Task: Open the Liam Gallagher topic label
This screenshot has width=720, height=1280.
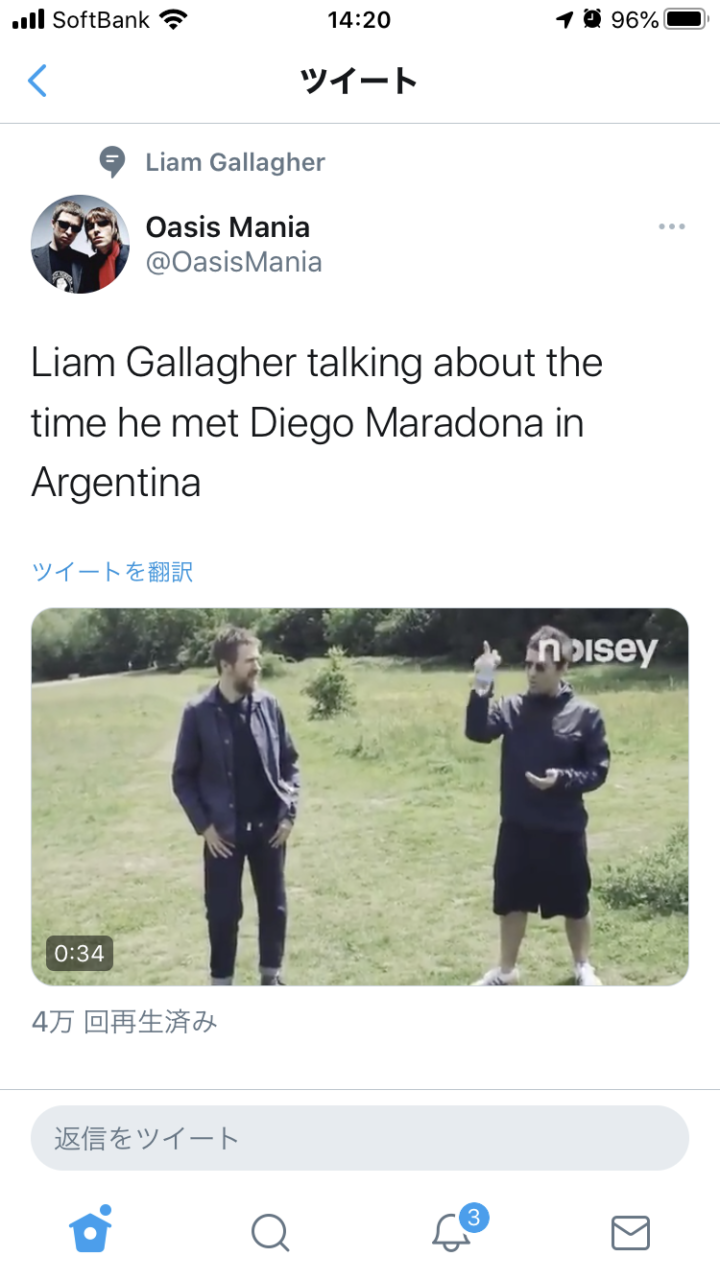Action: pyautogui.click(x=235, y=162)
